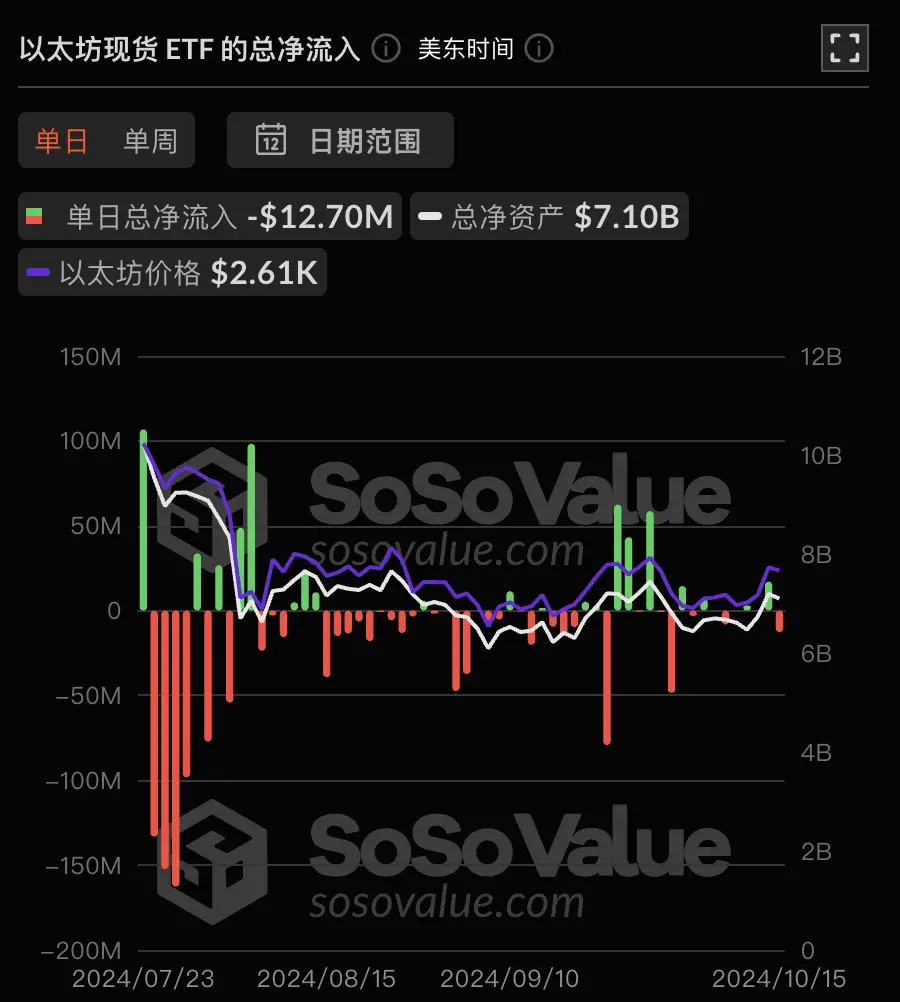This screenshot has width=900, height=1002.
Task: Open the fullscreen view icon
Action: coord(845,48)
